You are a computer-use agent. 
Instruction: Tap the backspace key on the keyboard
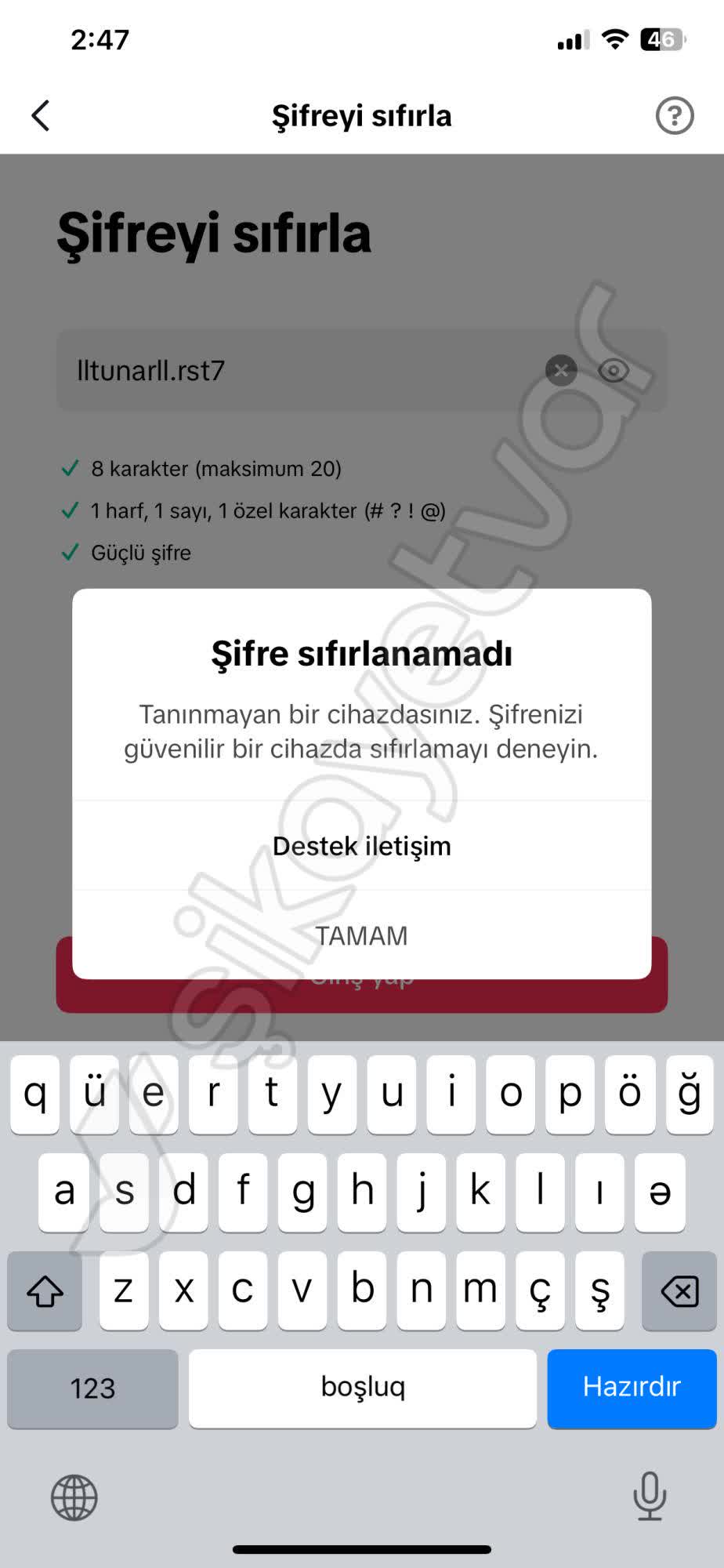[679, 1290]
